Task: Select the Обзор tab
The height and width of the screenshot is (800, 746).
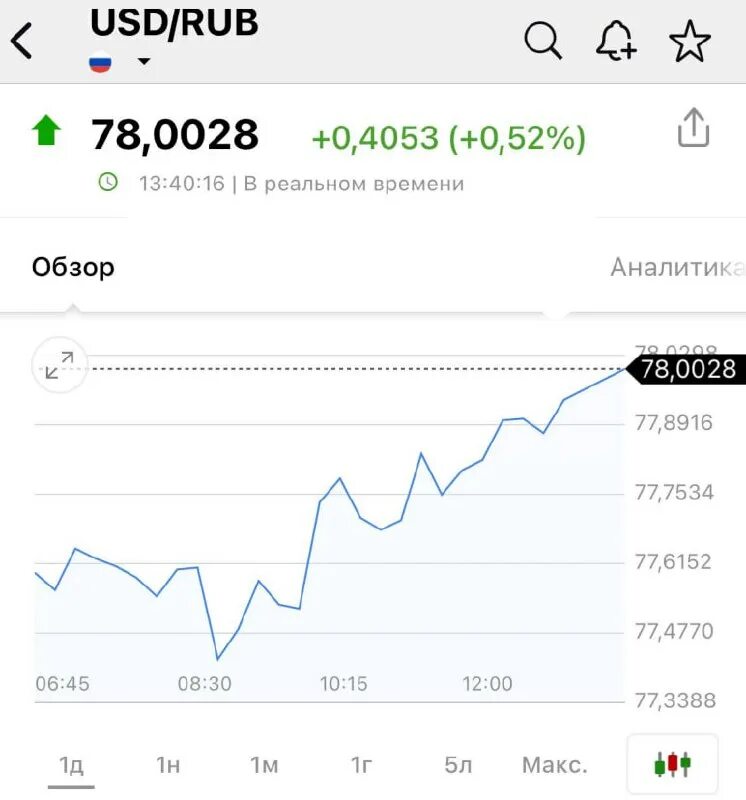Action: click(73, 266)
